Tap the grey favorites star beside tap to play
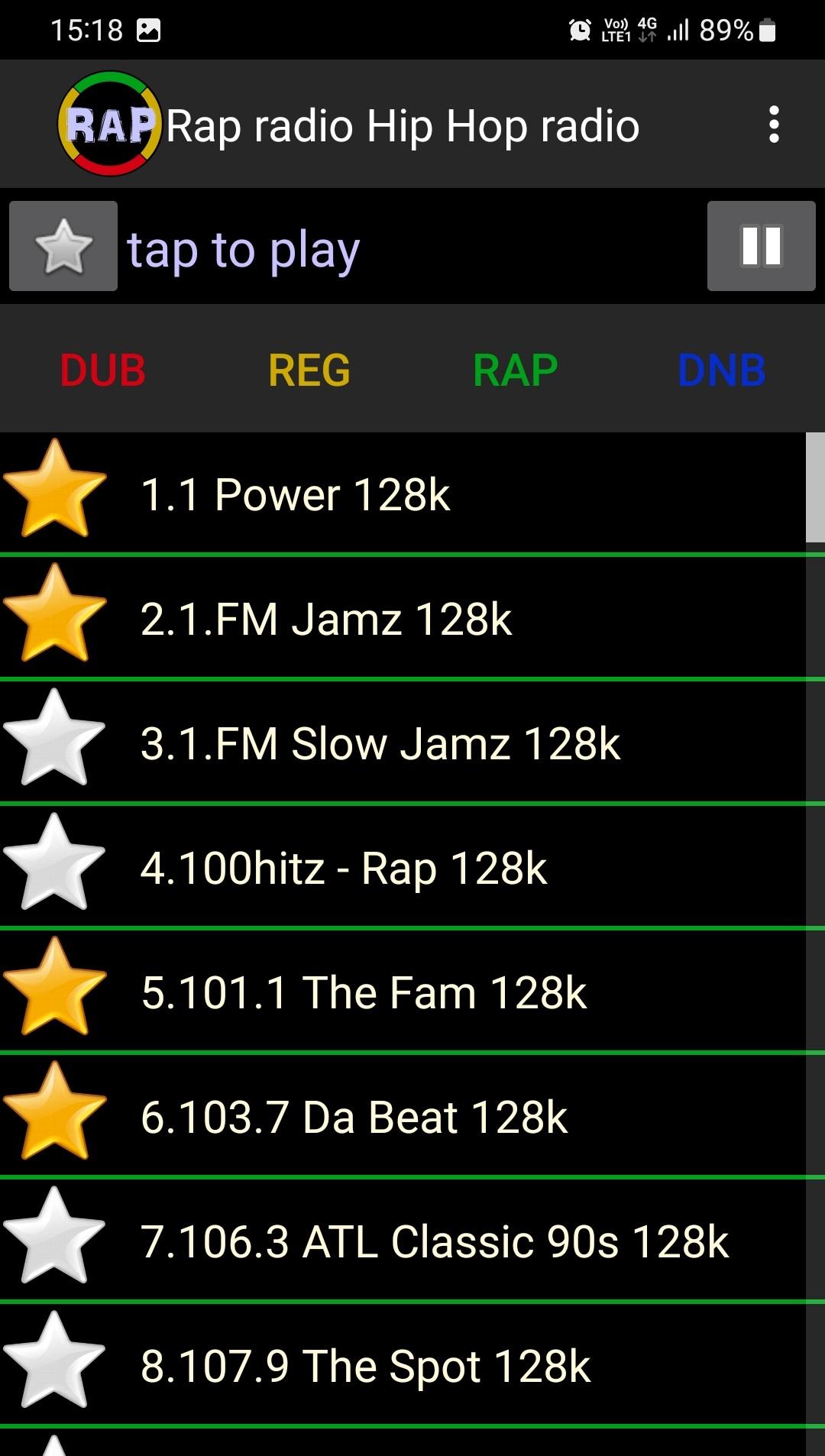This screenshot has width=825, height=1456. click(63, 246)
